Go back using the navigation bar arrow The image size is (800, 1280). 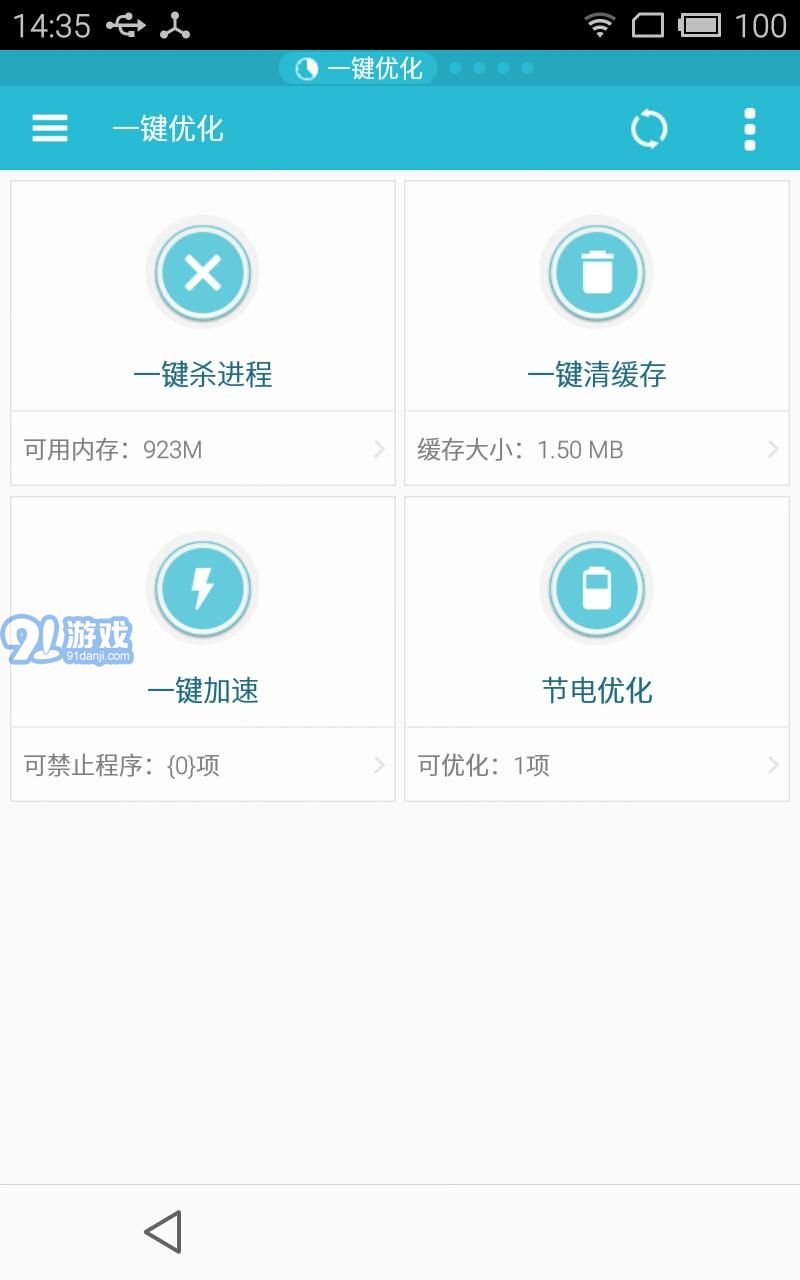(163, 1232)
